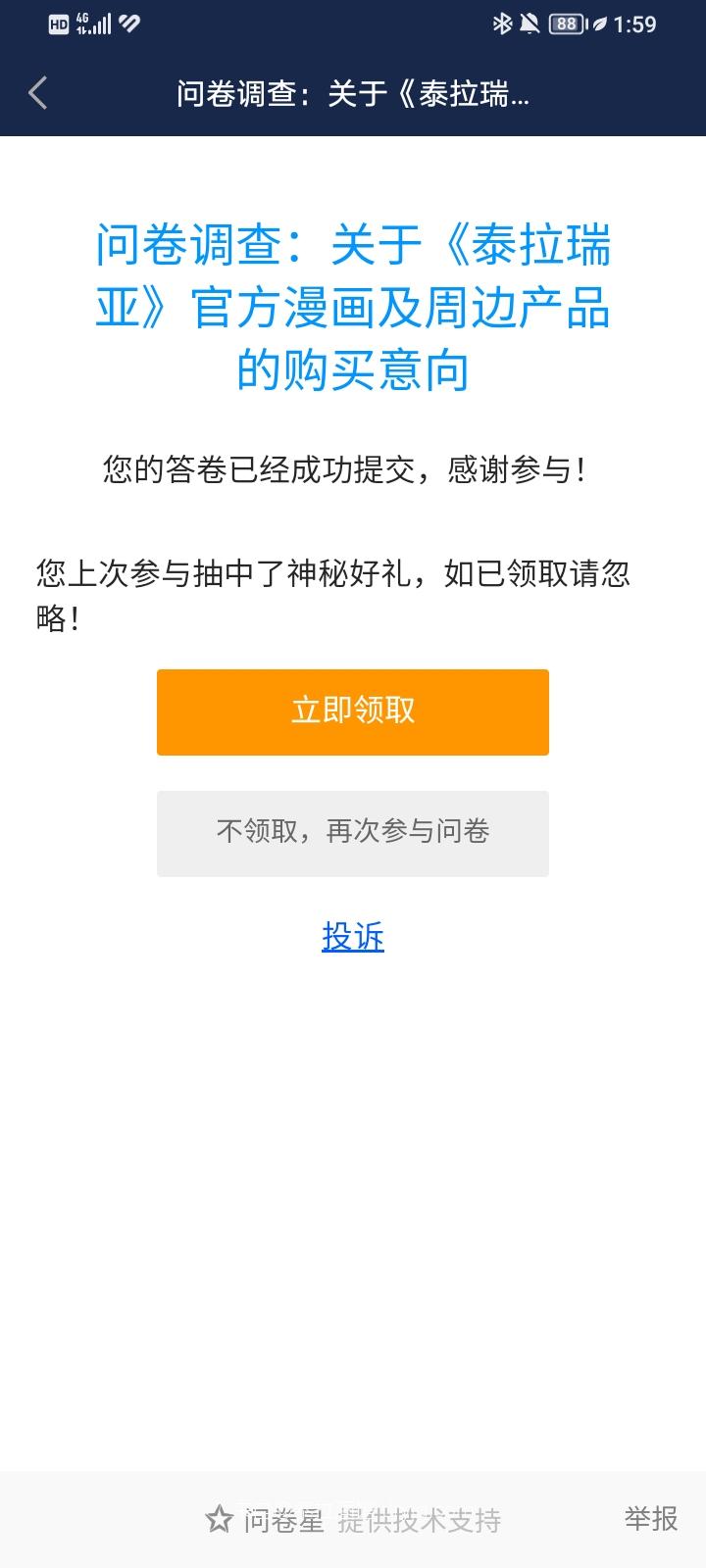Tap the submission success message text
This screenshot has width=706, height=1568.
click(353, 470)
